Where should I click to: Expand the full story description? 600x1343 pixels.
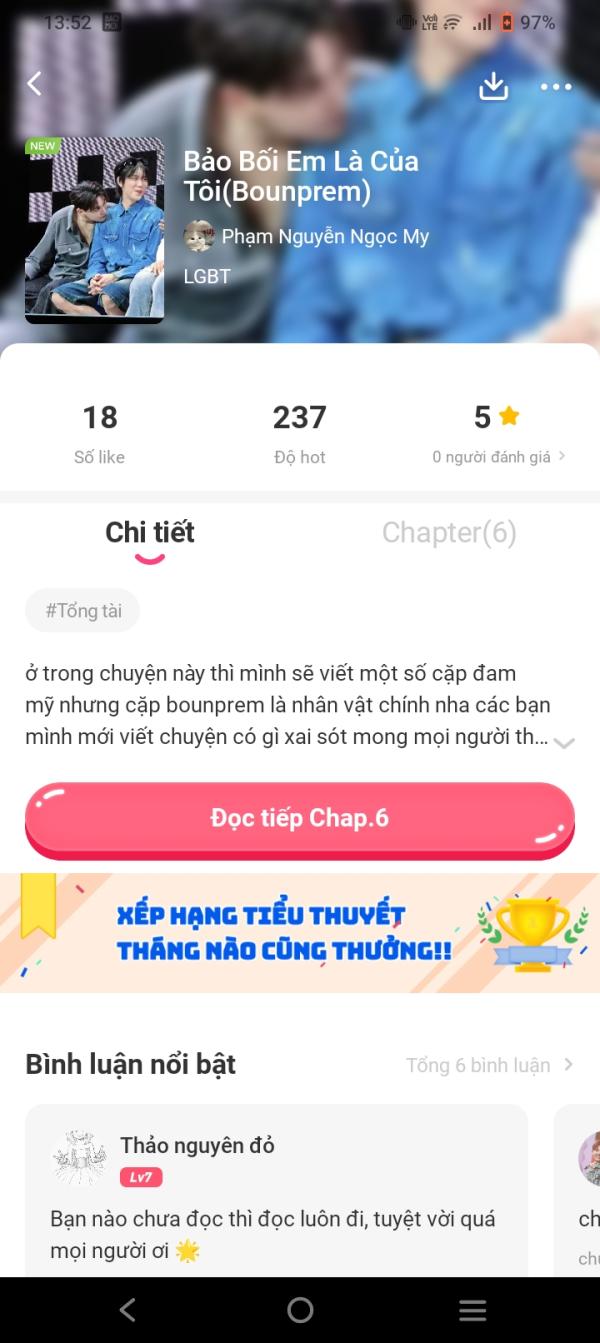click(564, 742)
